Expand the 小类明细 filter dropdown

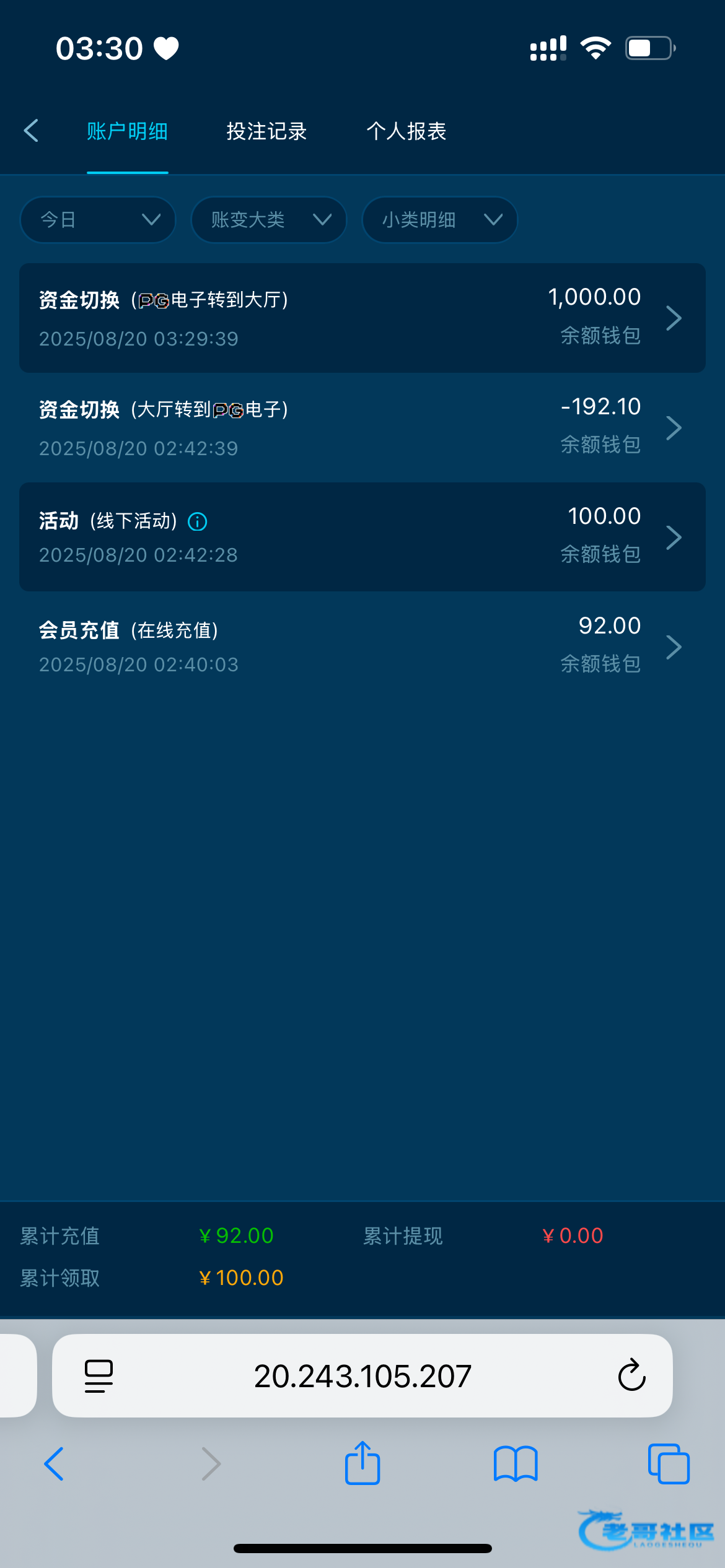coord(439,219)
